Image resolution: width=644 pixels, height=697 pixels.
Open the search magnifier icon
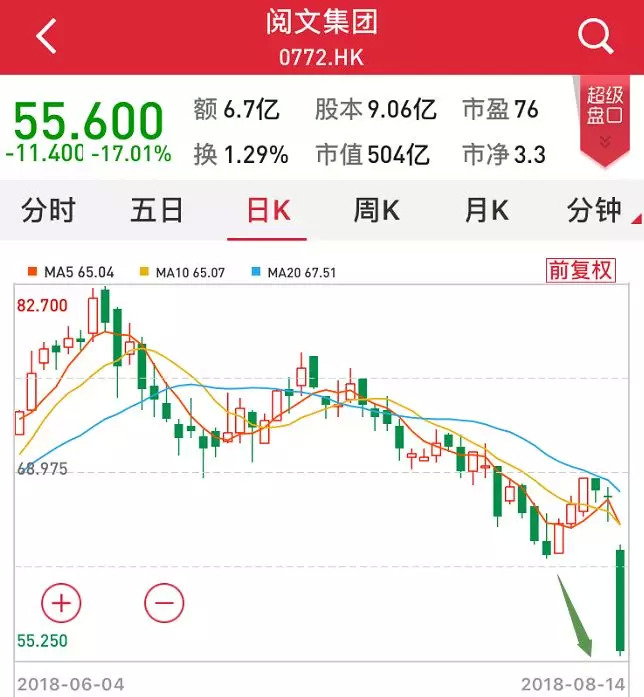[595, 37]
